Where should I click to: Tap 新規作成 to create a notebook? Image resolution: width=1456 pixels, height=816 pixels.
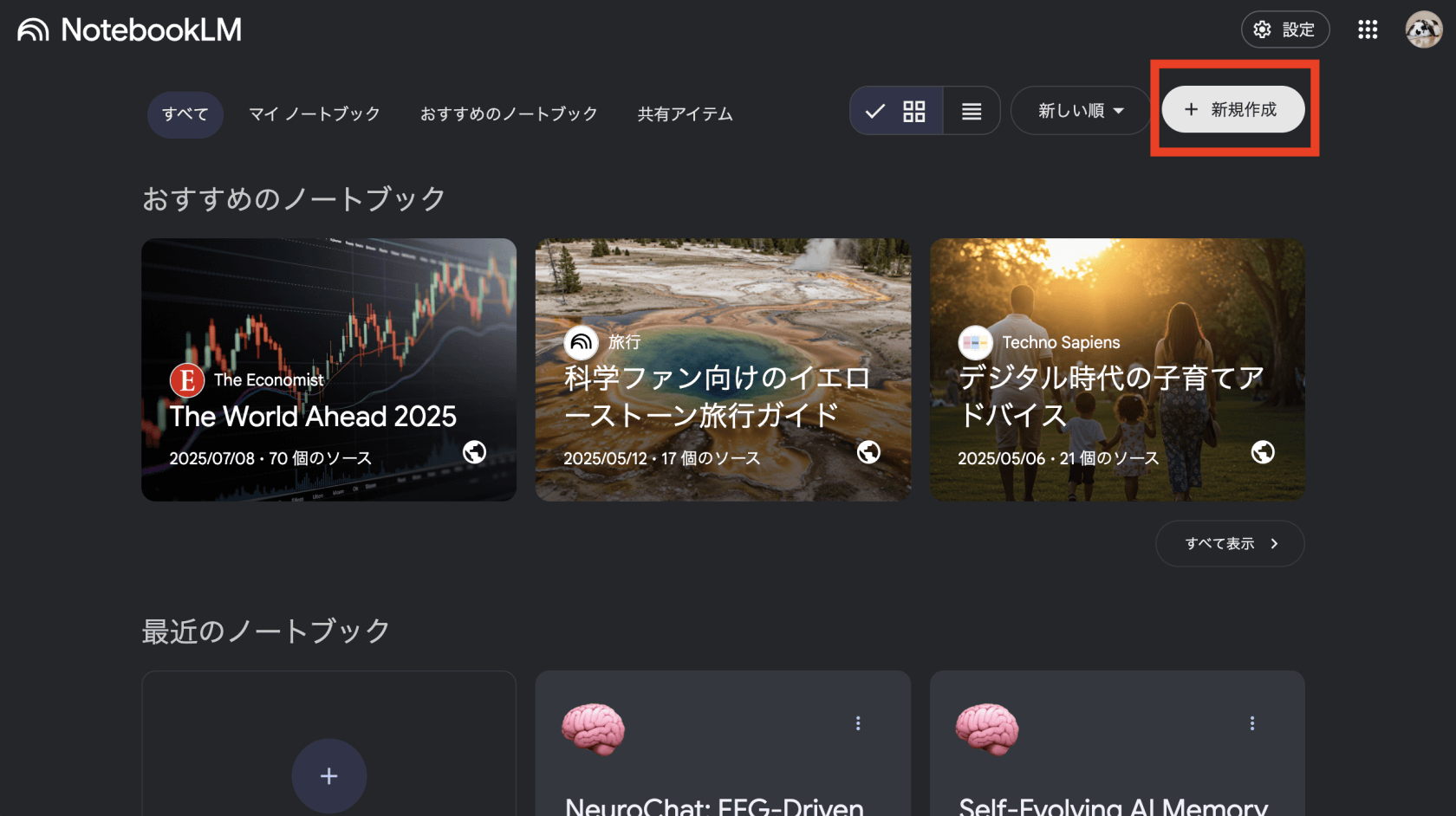(x=1232, y=110)
